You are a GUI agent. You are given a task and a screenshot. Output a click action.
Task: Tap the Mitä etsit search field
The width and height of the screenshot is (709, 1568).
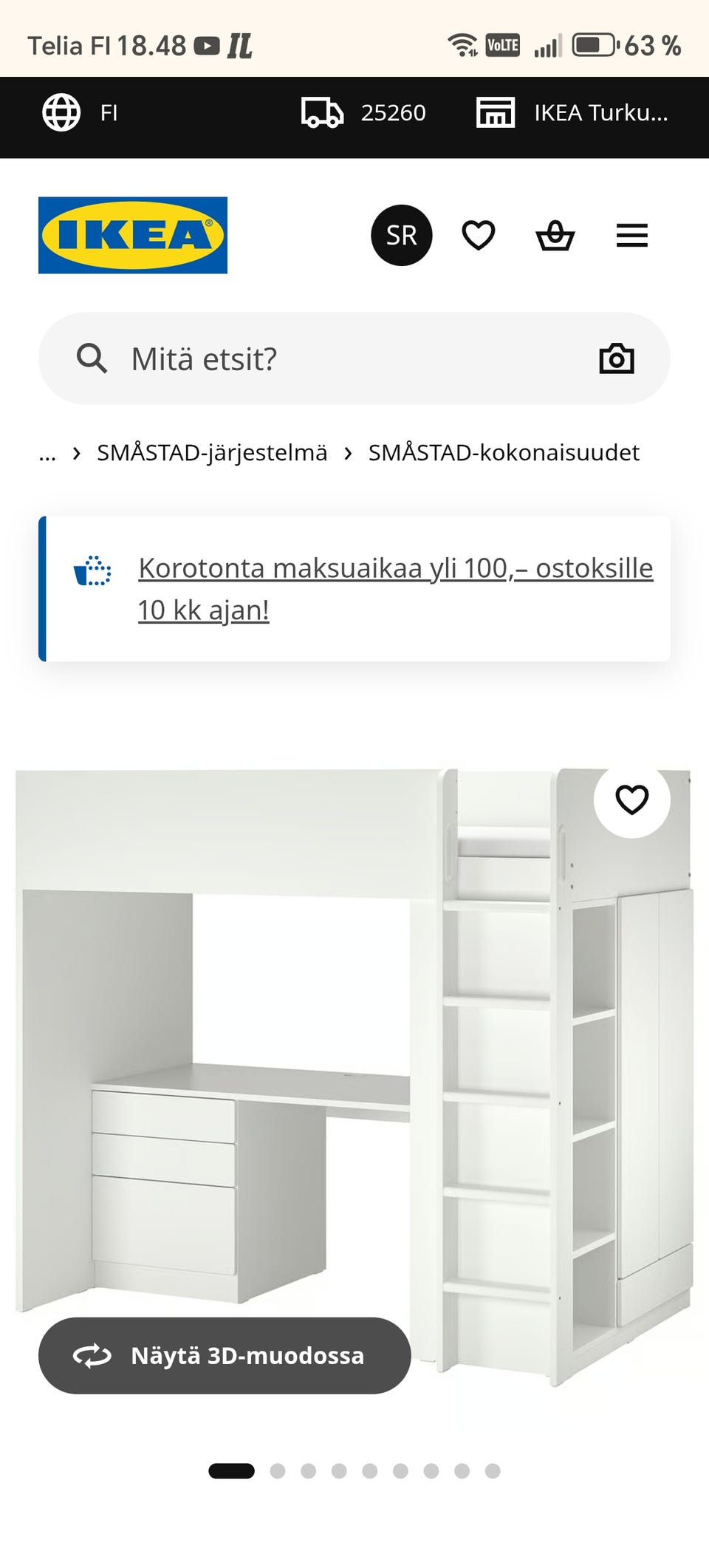tap(295, 359)
